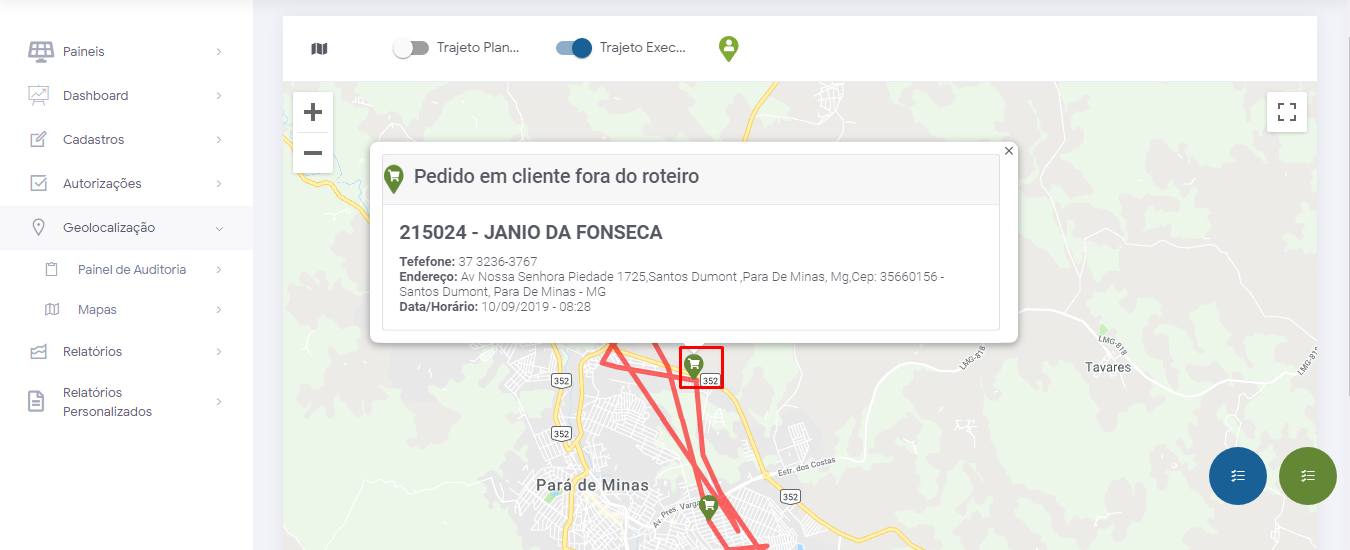The height and width of the screenshot is (550, 1350).
Task: Select the cart marker near Av. Pres. Vargas
Action: pyautogui.click(x=709, y=506)
